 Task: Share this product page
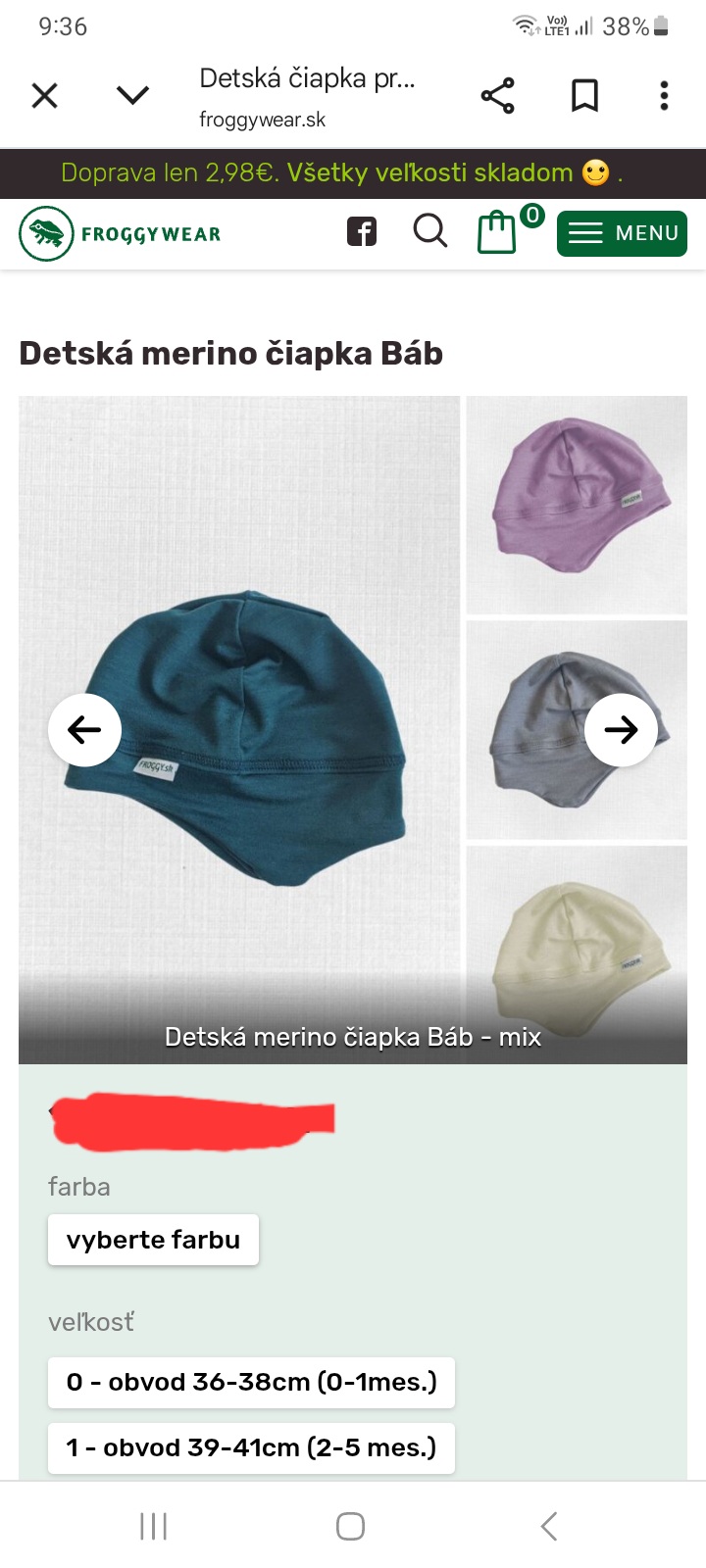pyautogui.click(x=497, y=96)
